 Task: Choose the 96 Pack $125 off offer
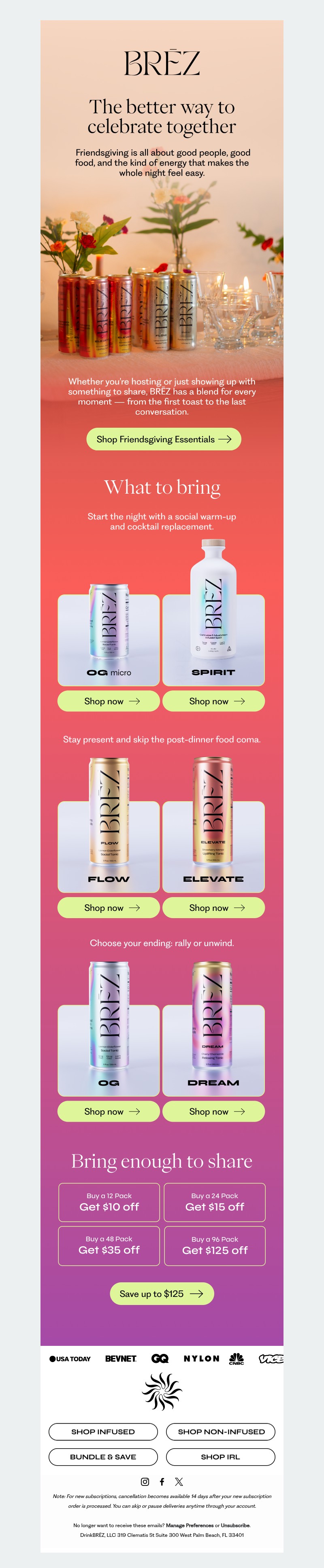click(x=214, y=1245)
